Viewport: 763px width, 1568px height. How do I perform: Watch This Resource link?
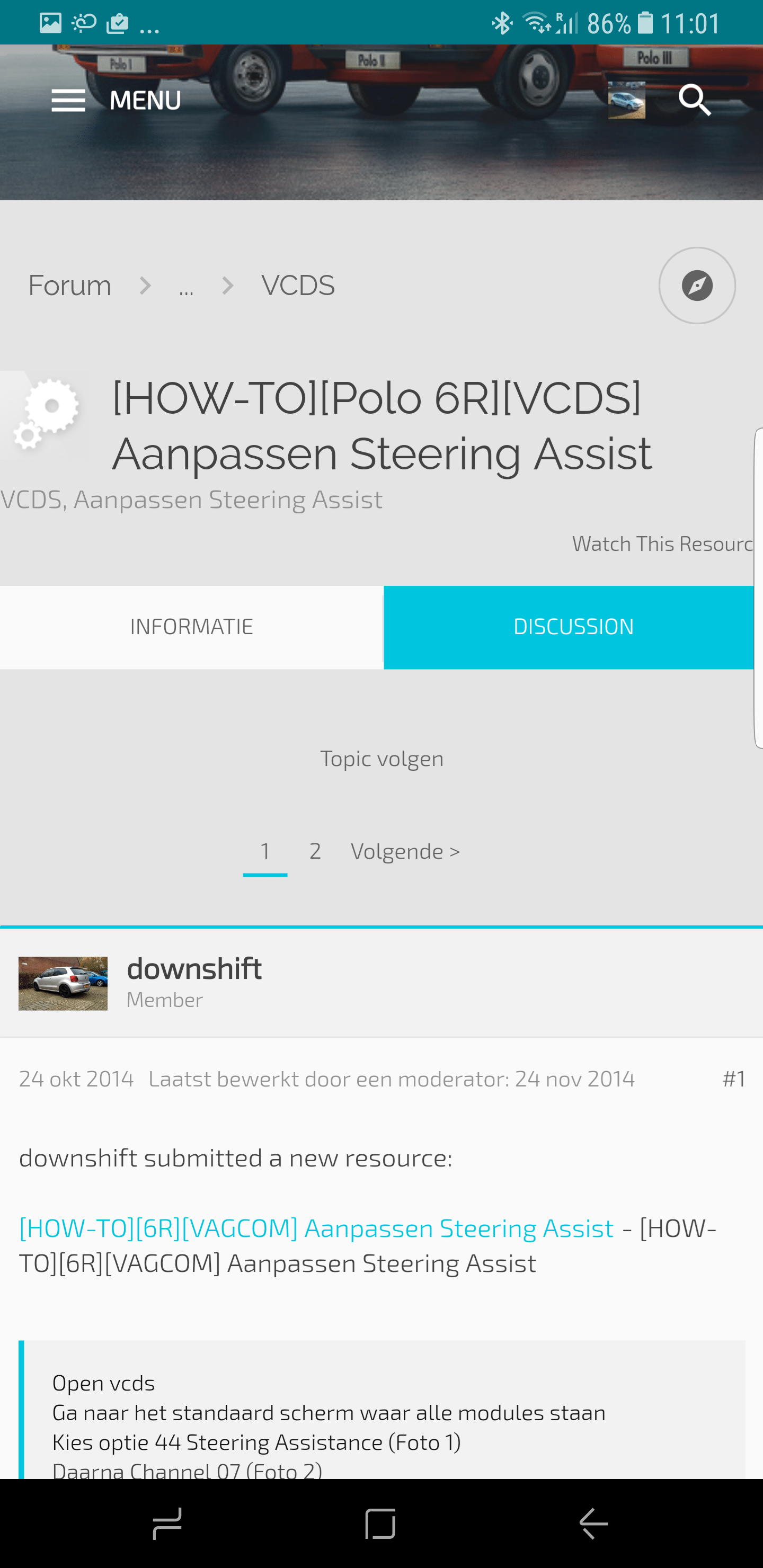coord(662,544)
